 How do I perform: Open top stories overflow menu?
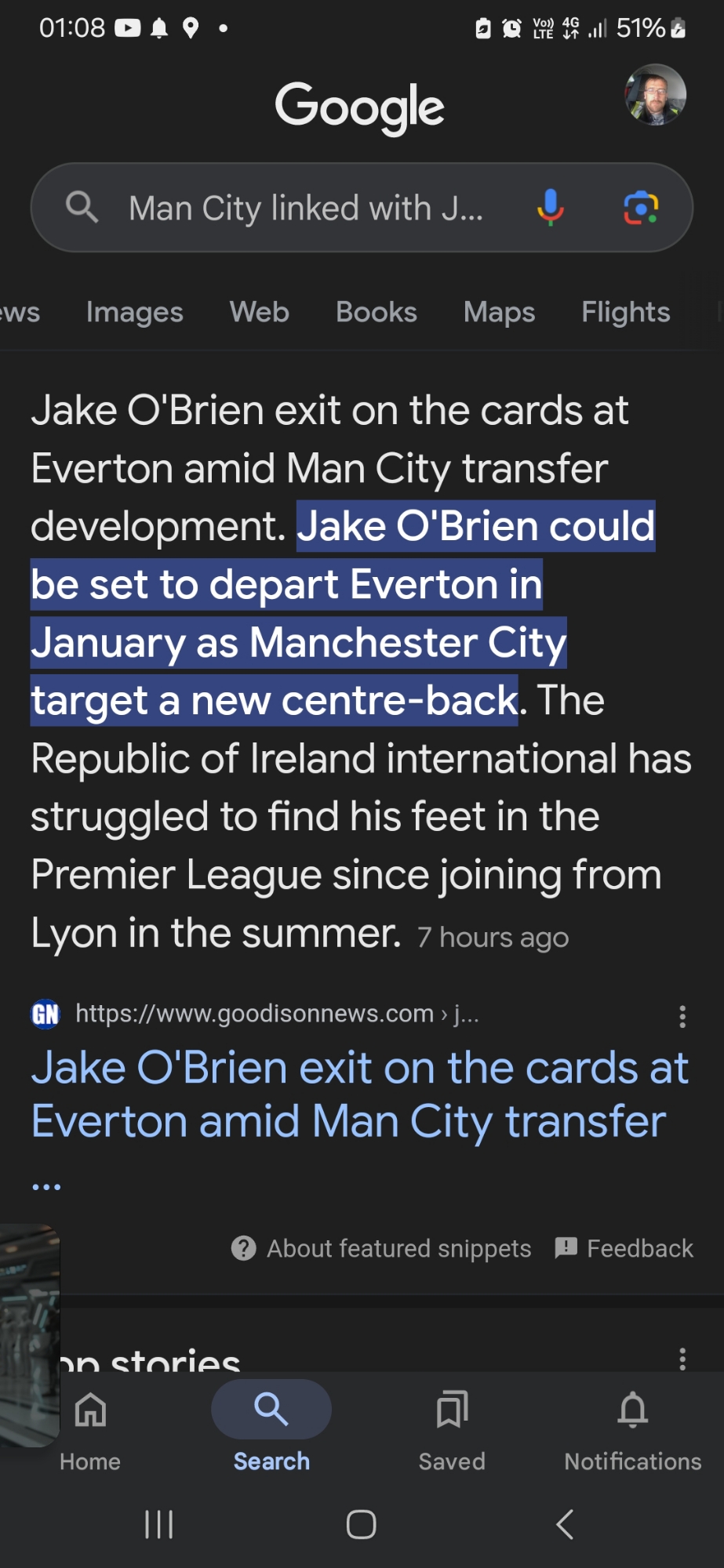(682, 1359)
